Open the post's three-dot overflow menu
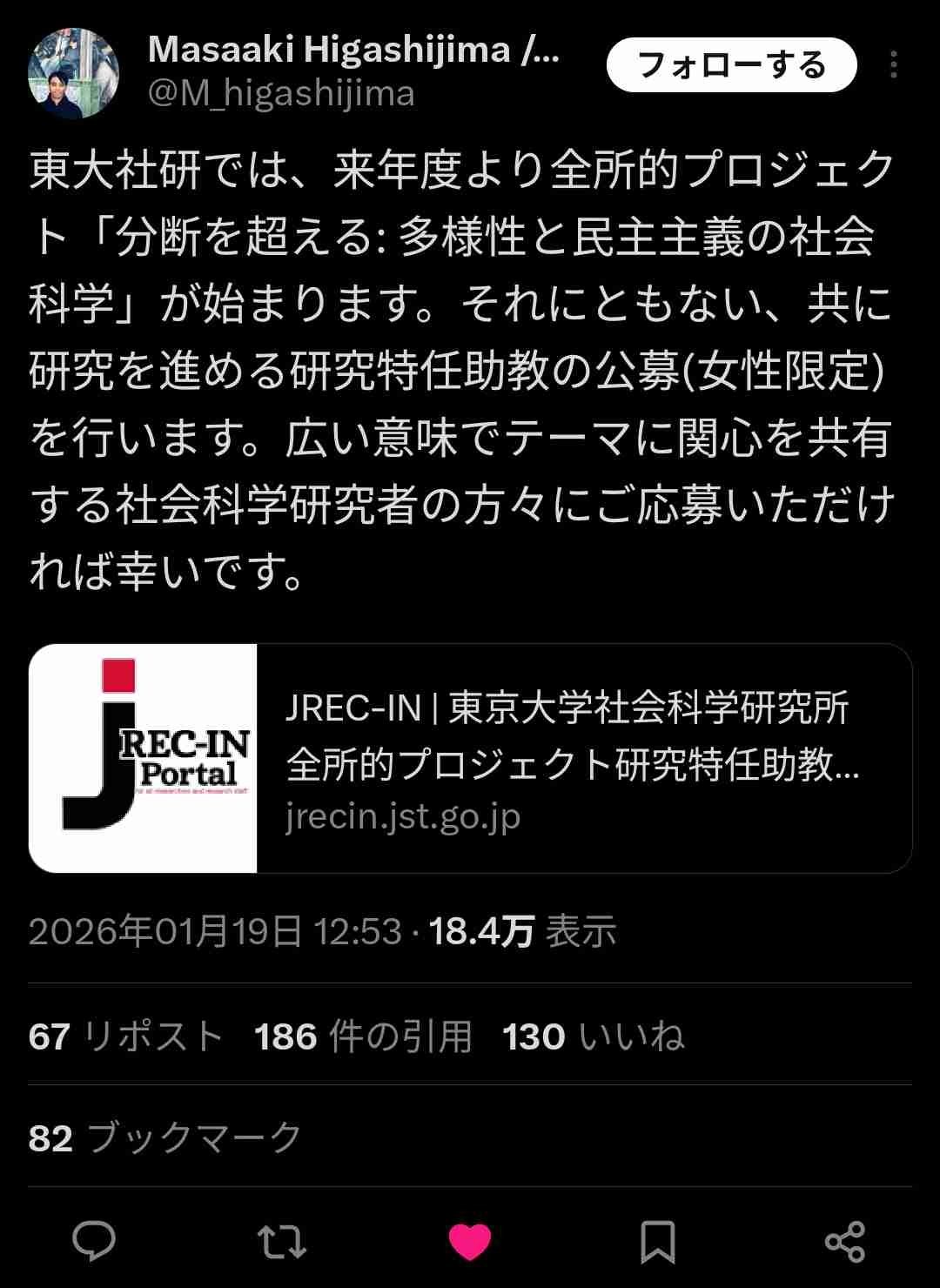 [x=893, y=65]
